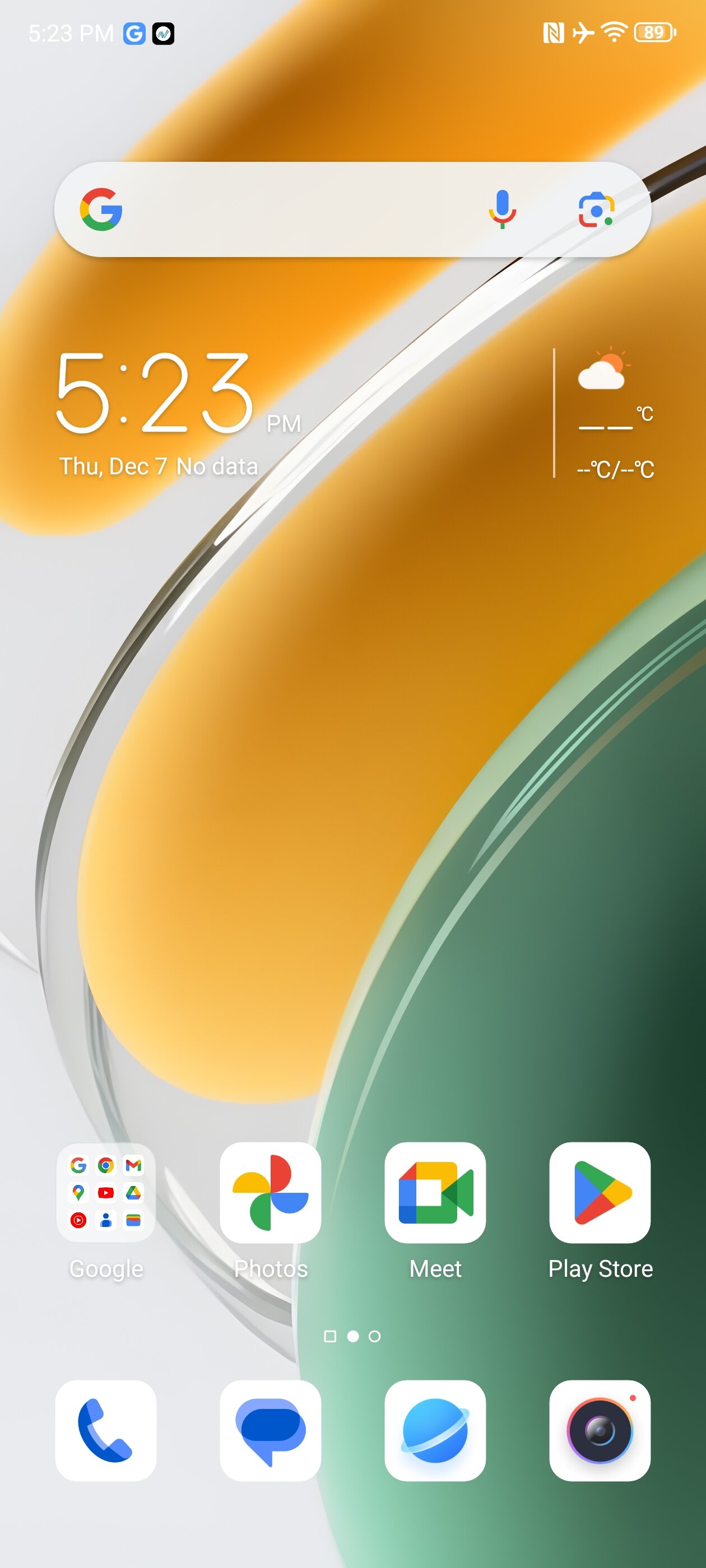Open the Phone dialer

click(106, 1430)
